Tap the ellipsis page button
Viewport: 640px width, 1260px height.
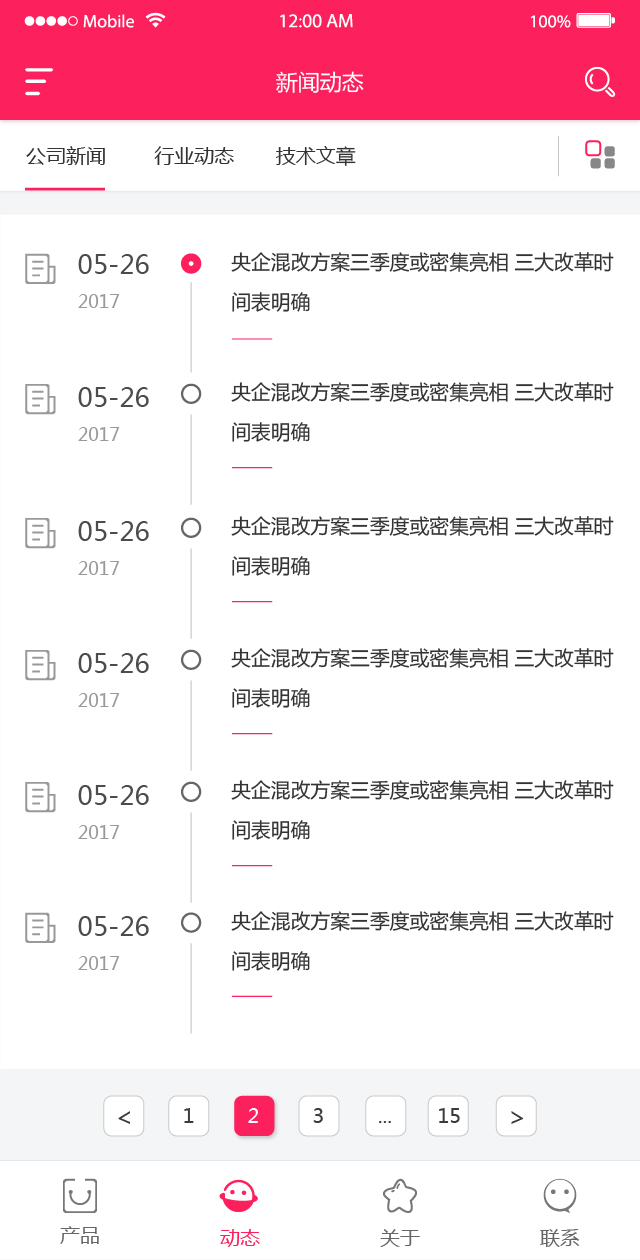385,1116
